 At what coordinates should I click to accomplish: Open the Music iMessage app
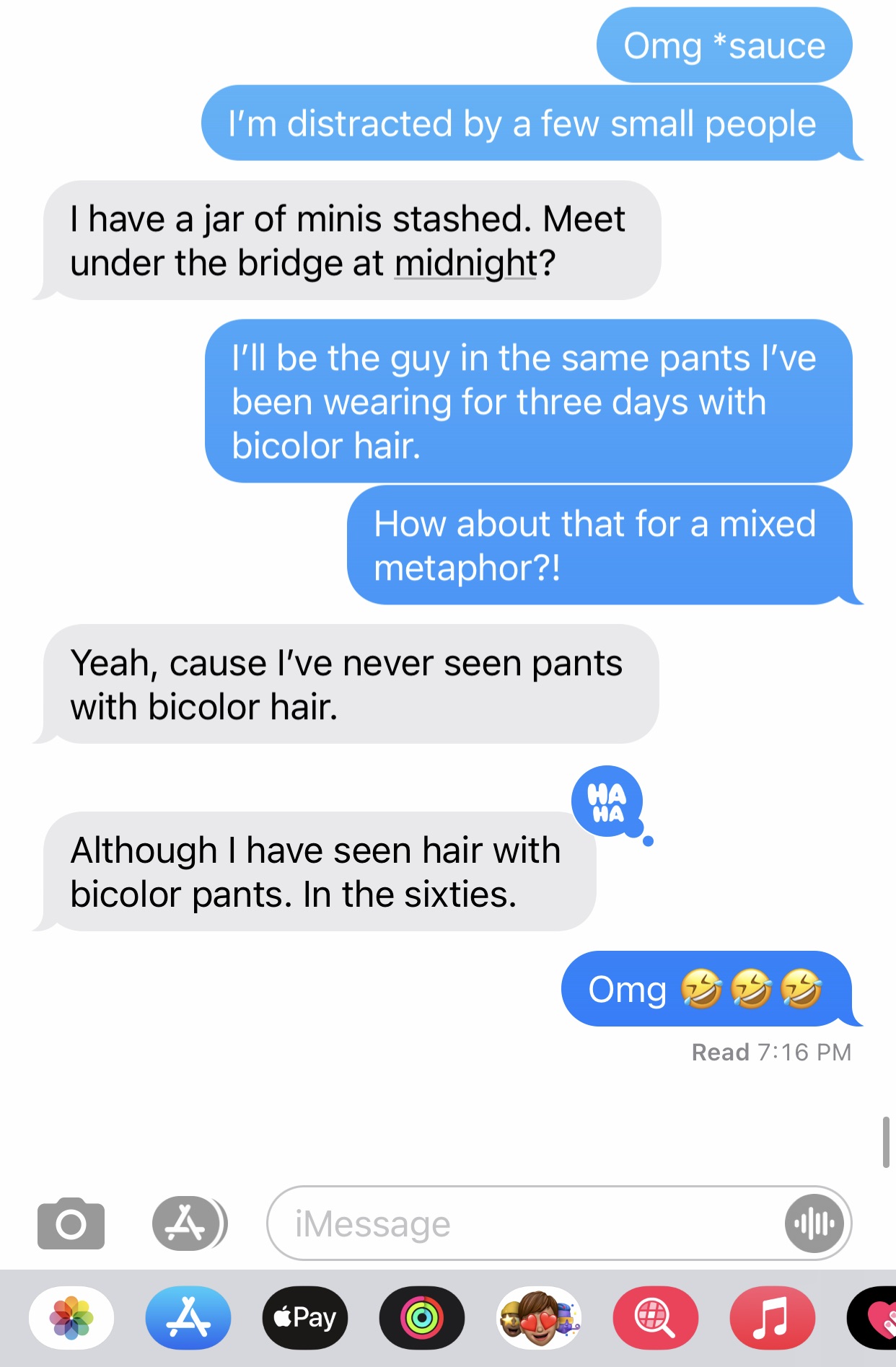click(773, 1317)
